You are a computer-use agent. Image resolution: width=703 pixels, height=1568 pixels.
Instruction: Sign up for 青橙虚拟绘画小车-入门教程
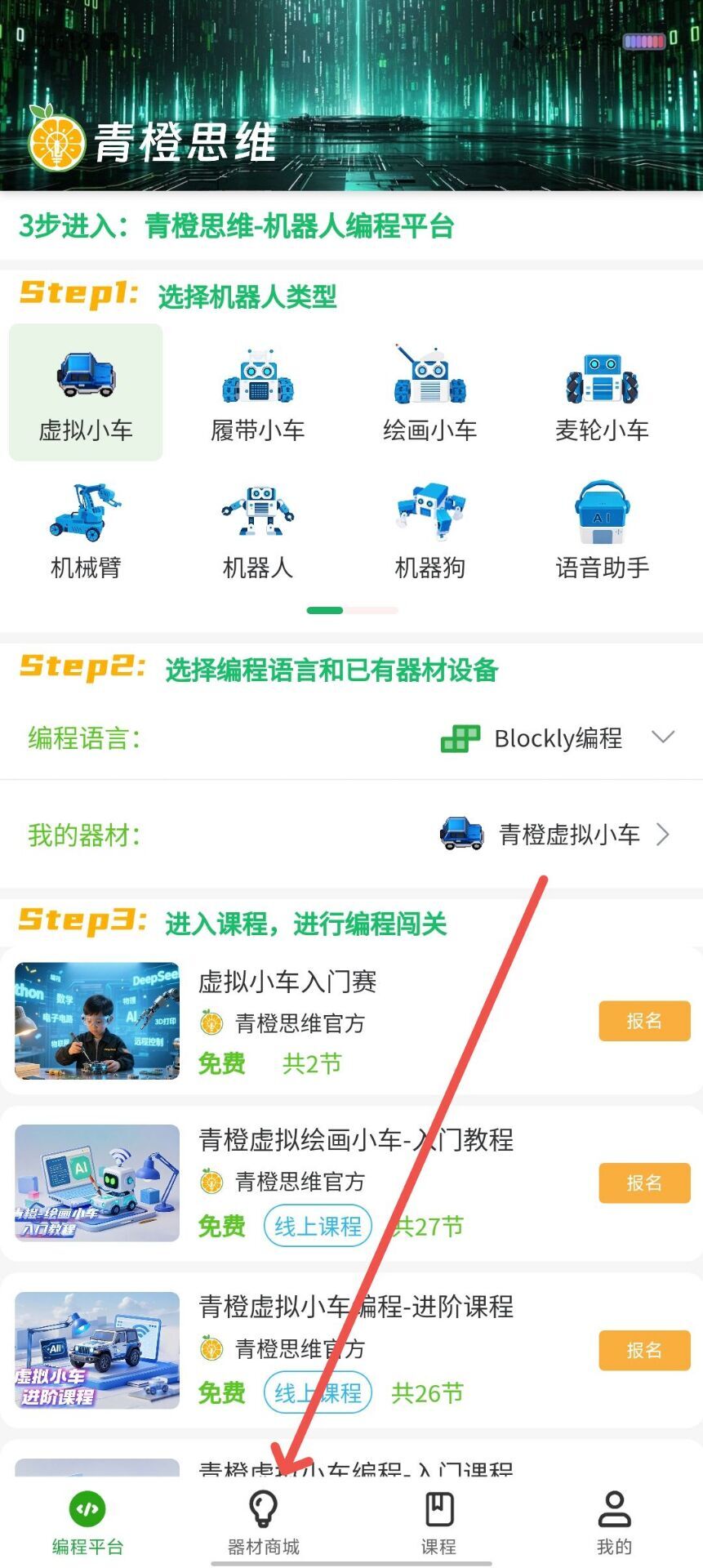click(x=644, y=1183)
